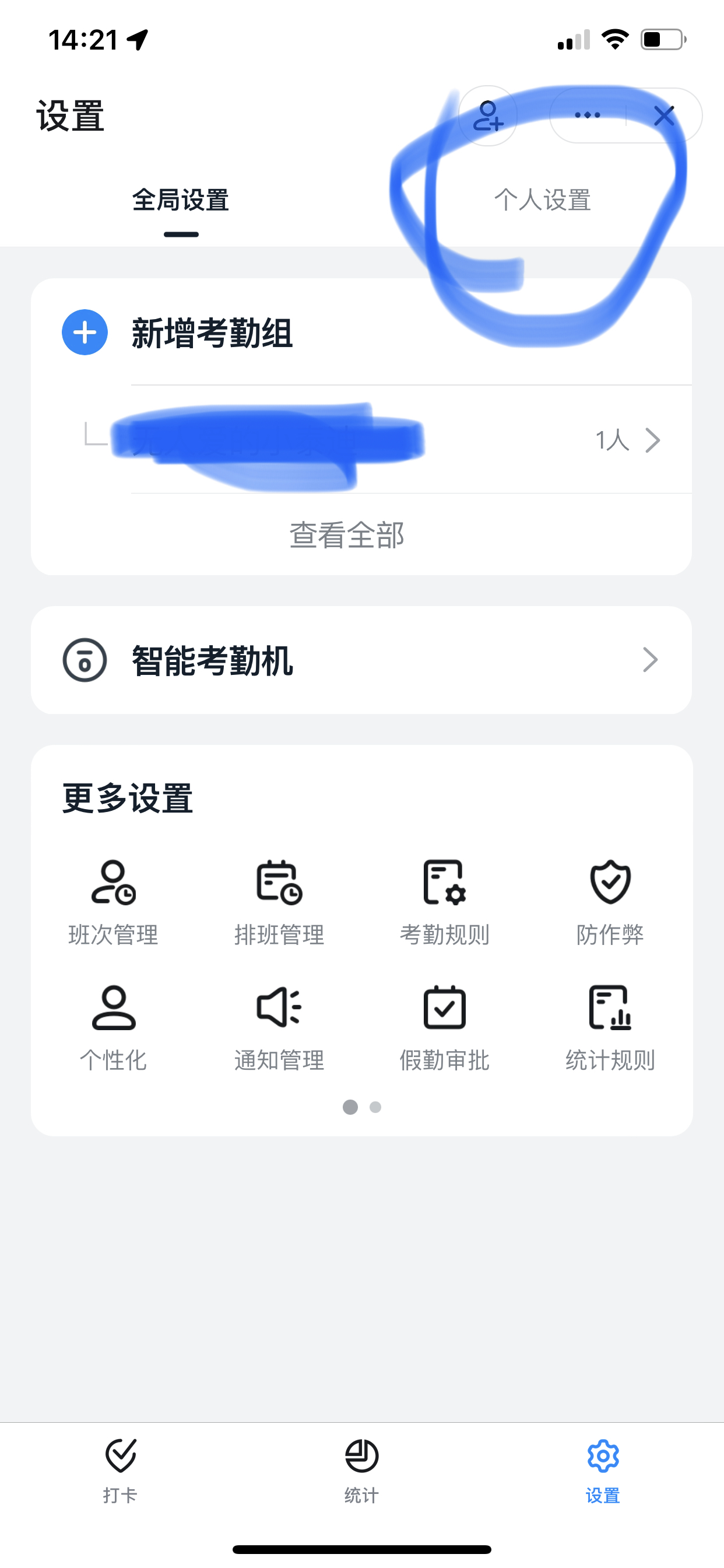View all groups via 查看全部
The height and width of the screenshot is (1568, 724).
347,535
